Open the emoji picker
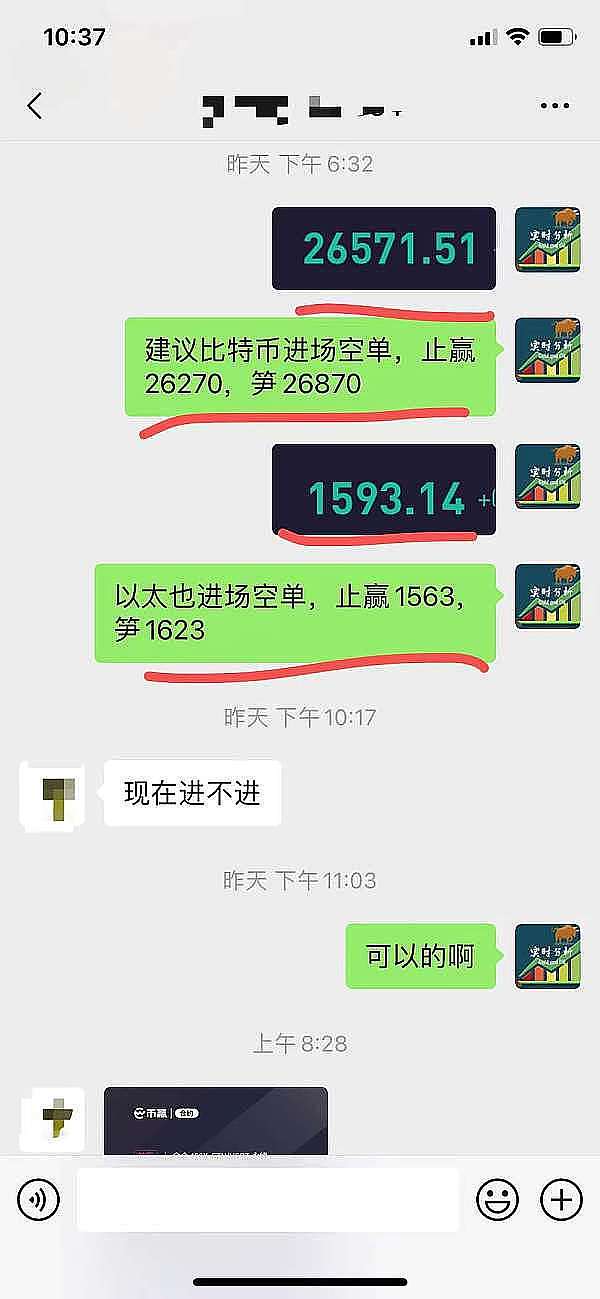The image size is (600, 1299). click(x=497, y=1199)
